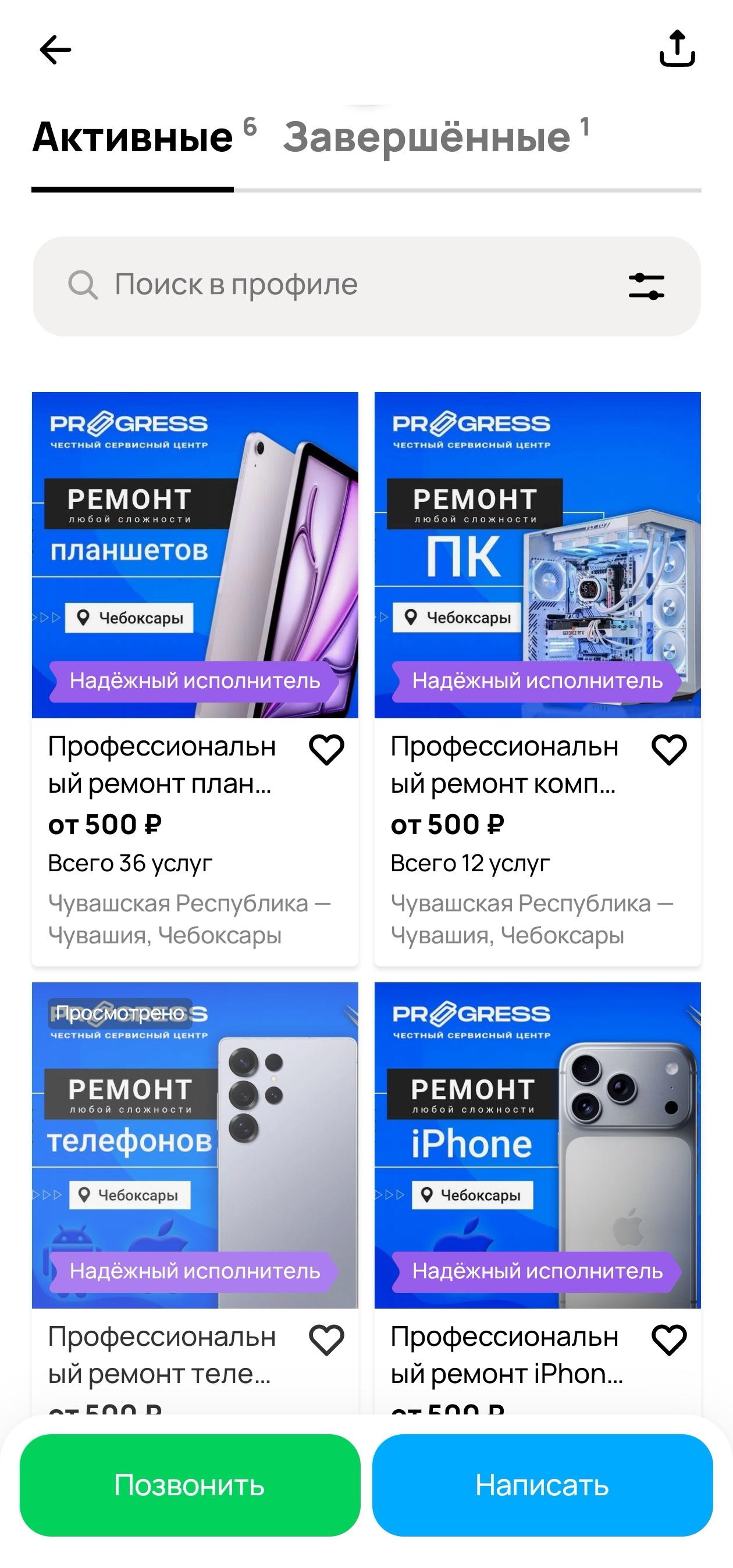Message the seller with Написать

(x=542, y=1485)
